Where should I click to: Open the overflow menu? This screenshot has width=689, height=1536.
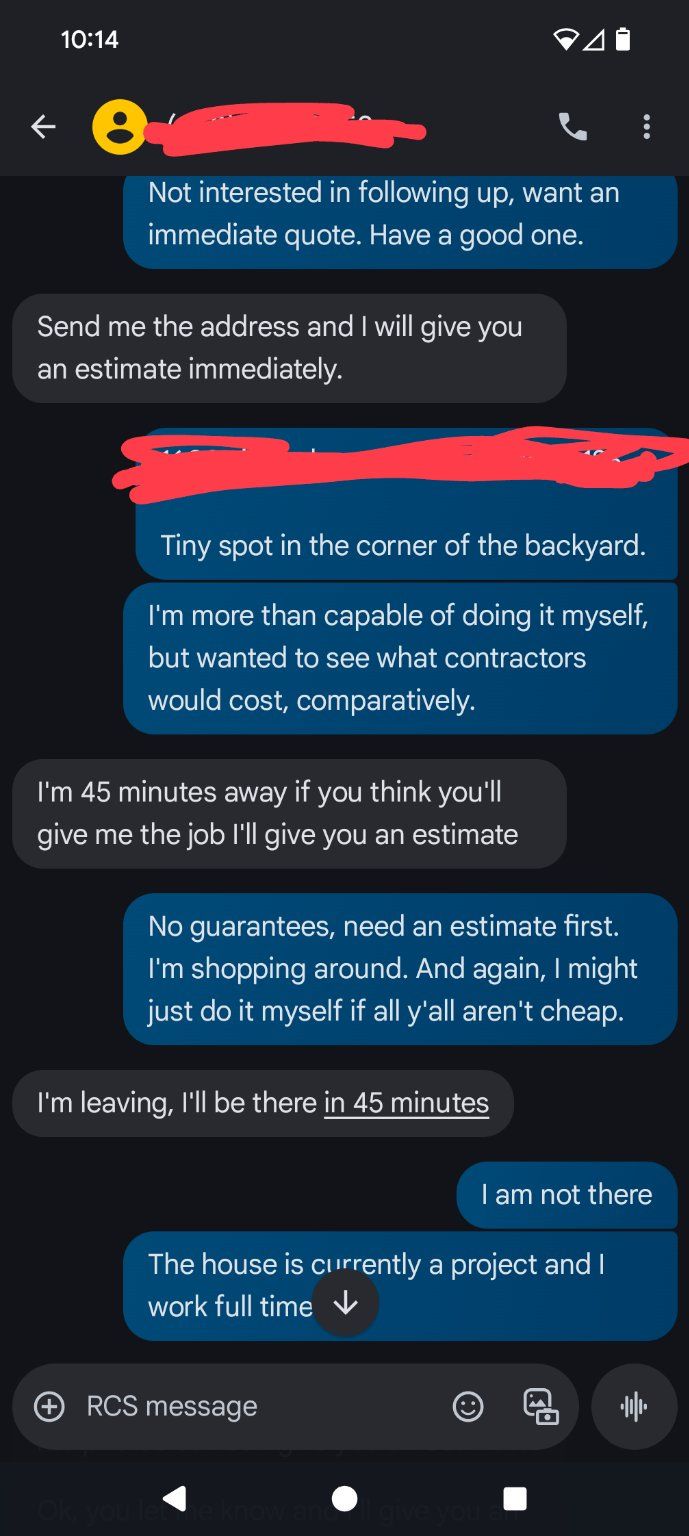point(647,127)
